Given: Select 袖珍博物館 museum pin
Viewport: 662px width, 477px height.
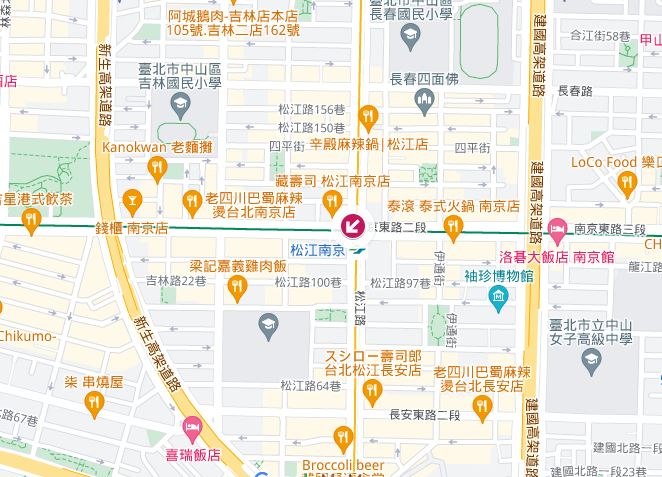Looking at the screenshot, I should (496, 298).
